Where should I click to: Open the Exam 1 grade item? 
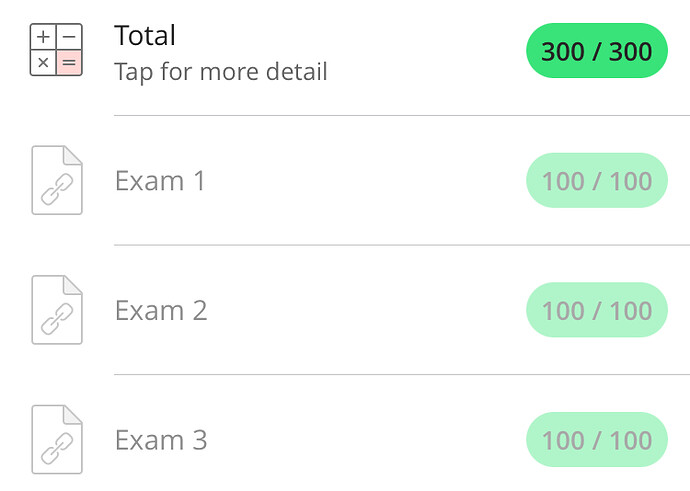(x=160, y=181)
